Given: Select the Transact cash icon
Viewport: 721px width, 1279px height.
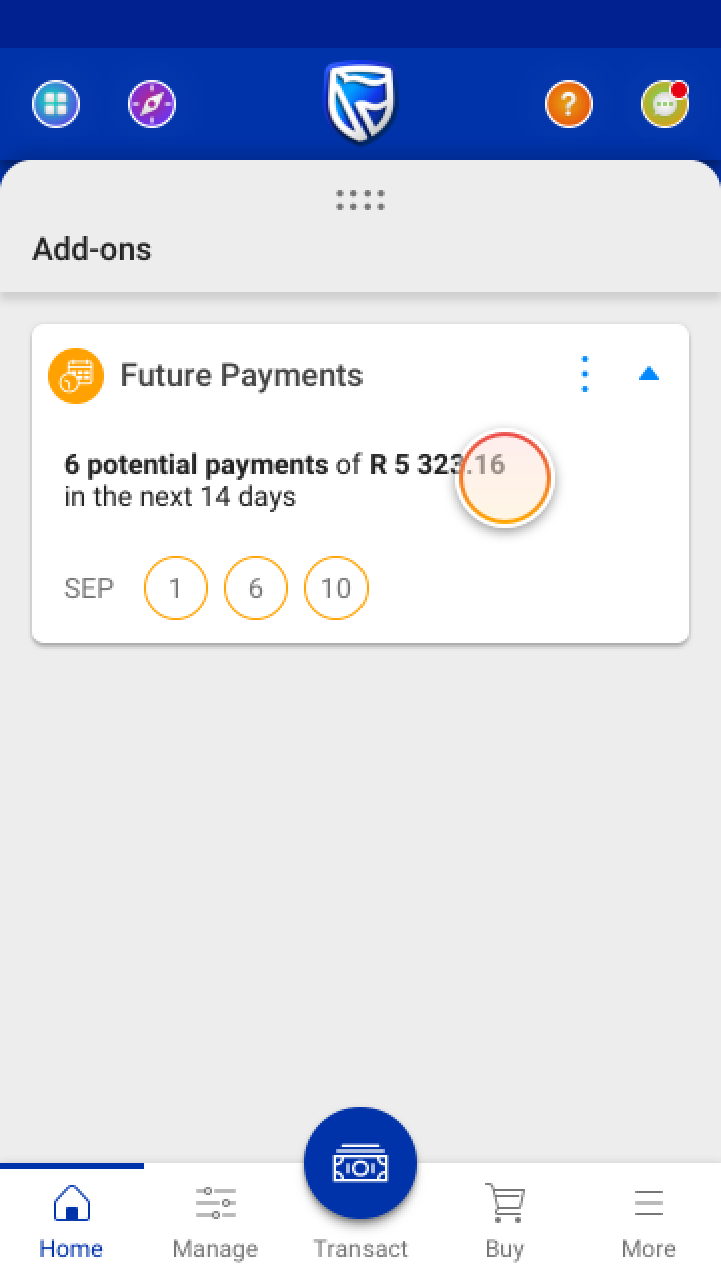Looking at the screenshot, I should click(360, 1162).
